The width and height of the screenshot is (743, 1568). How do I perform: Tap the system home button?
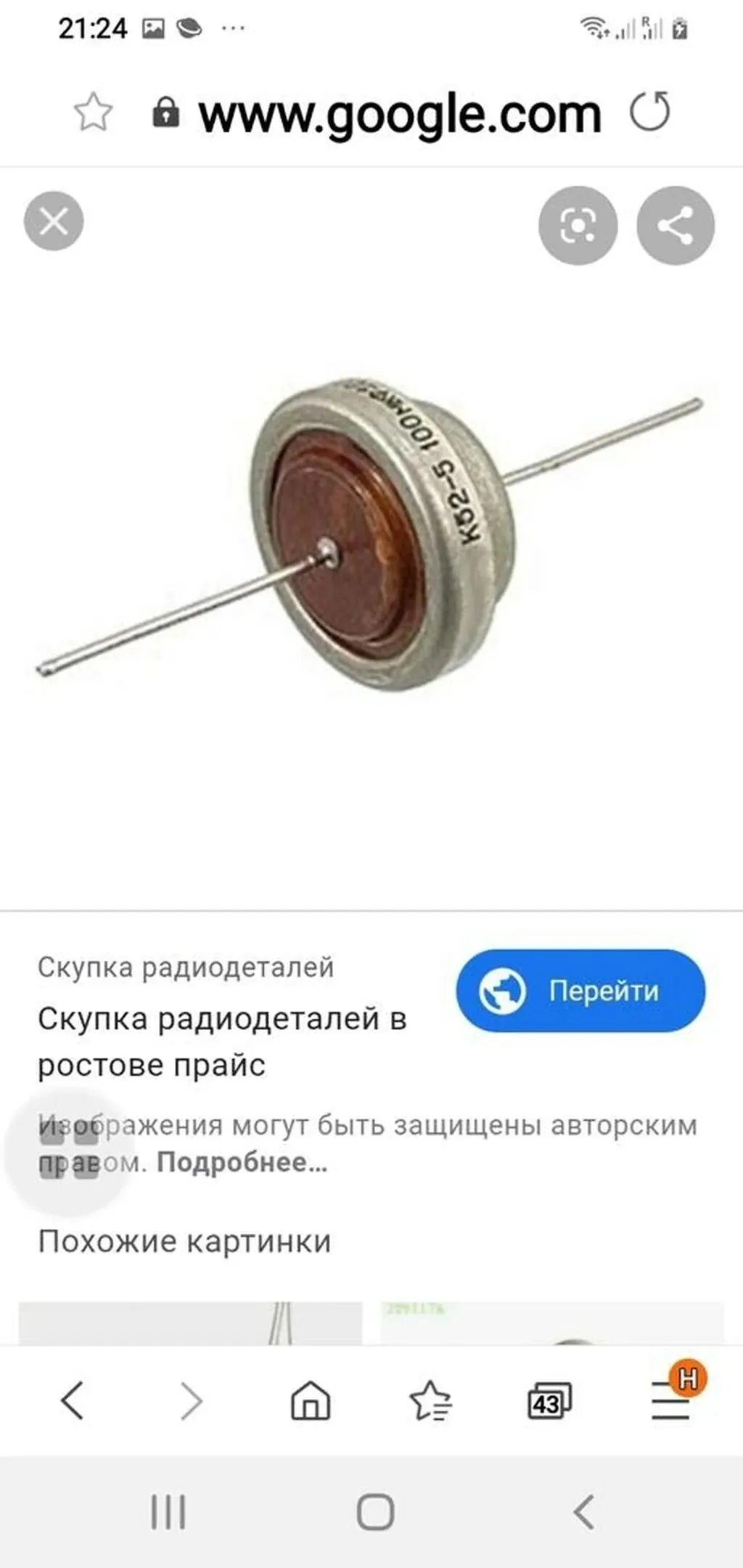375,1512
